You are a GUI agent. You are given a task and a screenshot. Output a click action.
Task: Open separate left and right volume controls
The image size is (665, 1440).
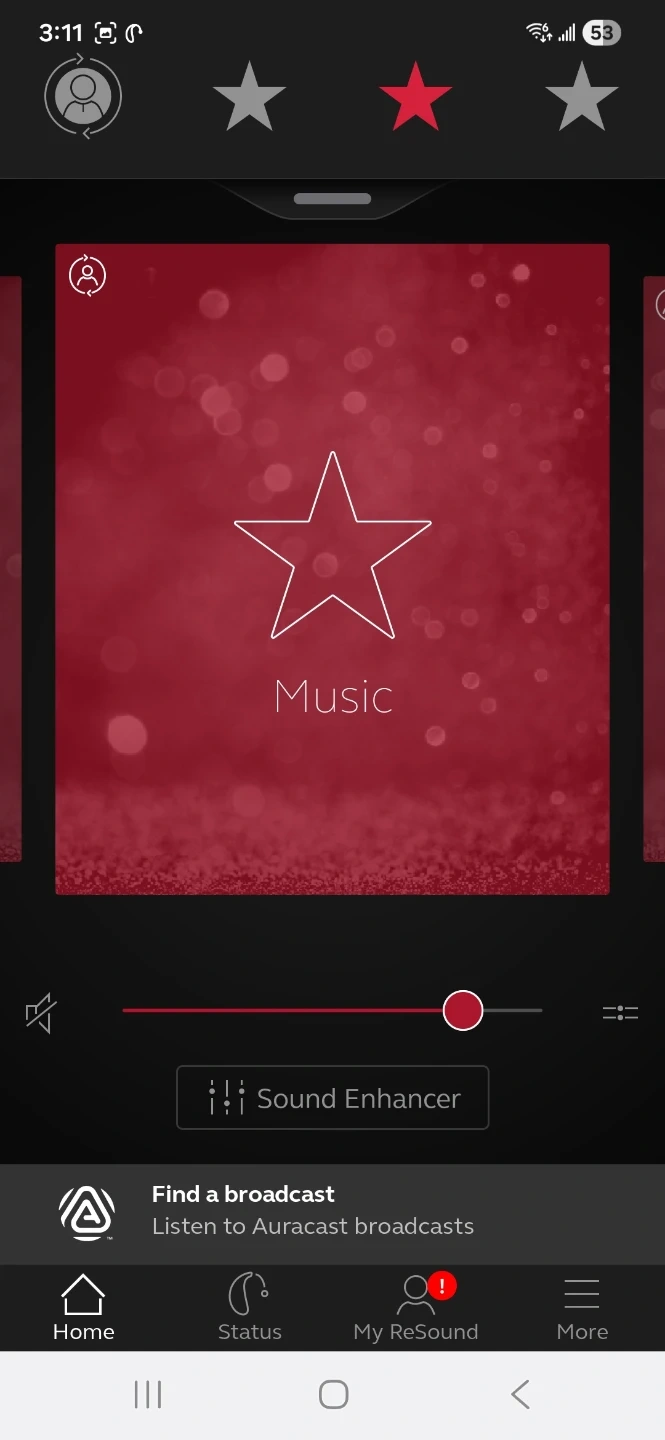point(620,1013)
